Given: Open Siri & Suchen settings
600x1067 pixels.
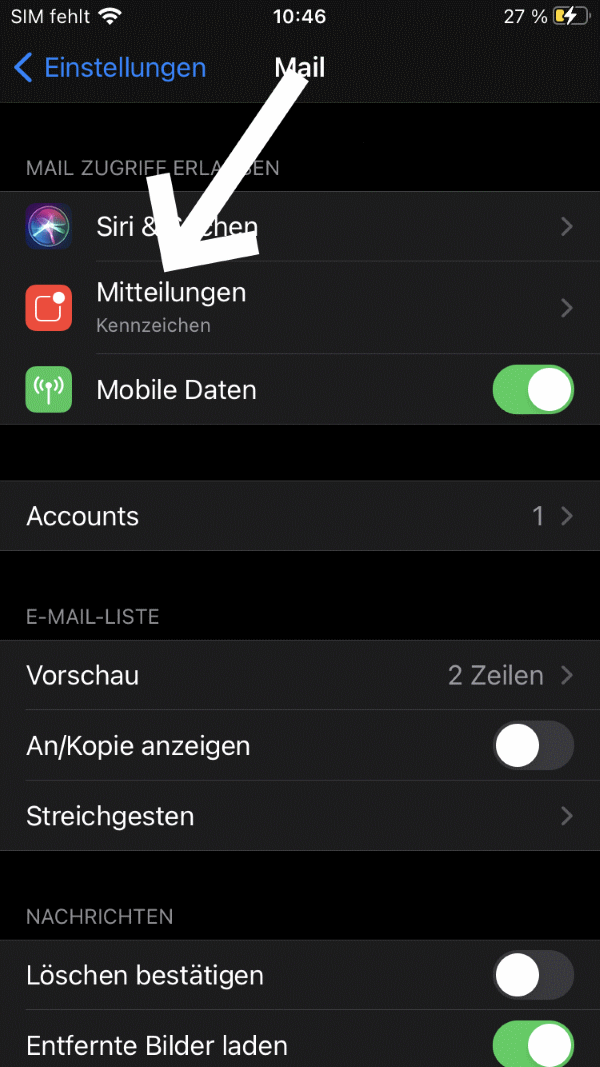Looking at the screenshot, I should point(300,227).
